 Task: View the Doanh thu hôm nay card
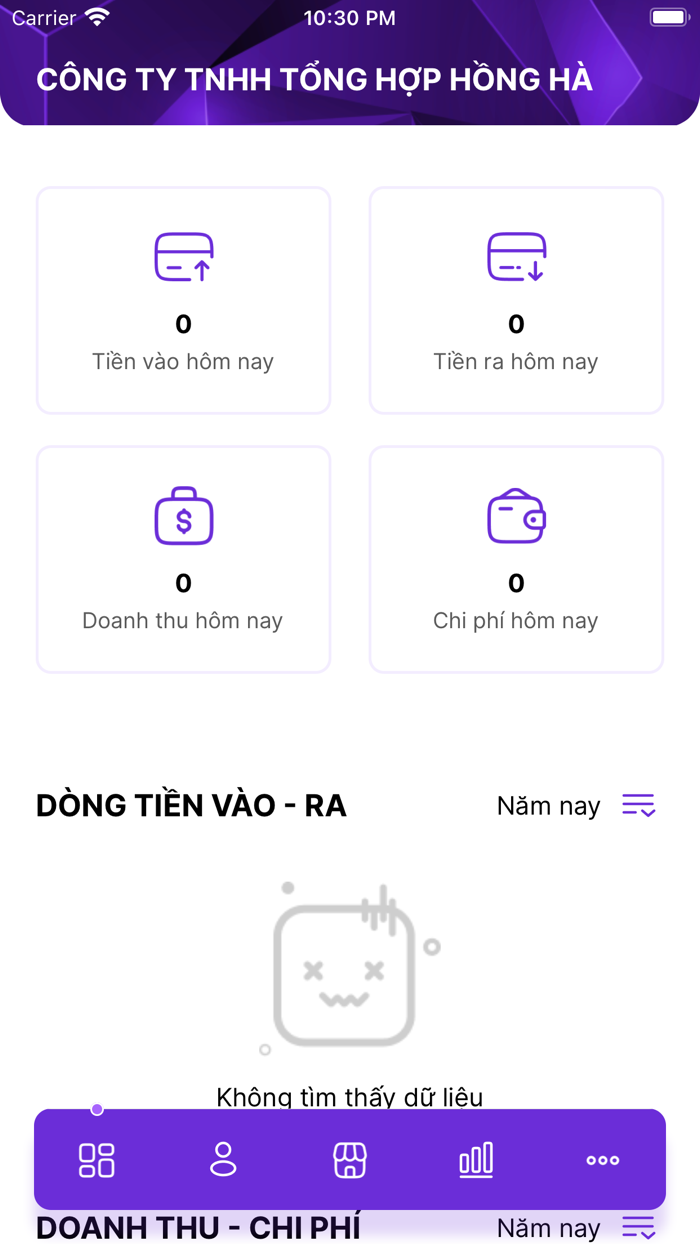click(183, 559)
